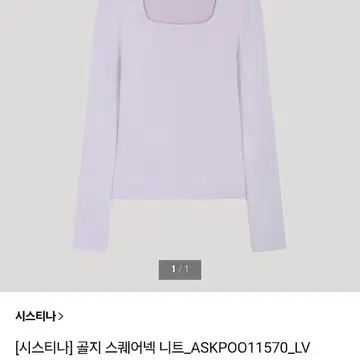Open the knit product image

click(x=180, y=146)
